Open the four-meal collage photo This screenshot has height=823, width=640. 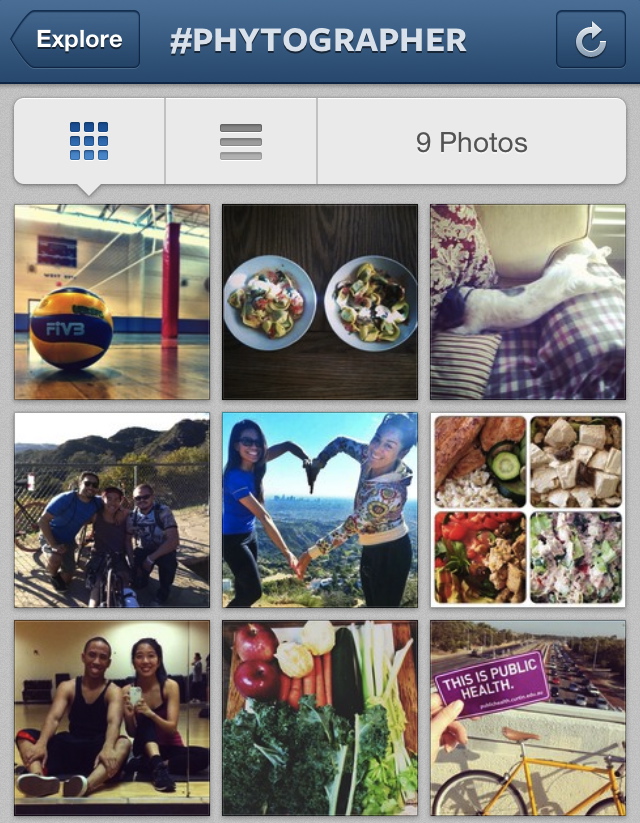[x=527, y=510]
